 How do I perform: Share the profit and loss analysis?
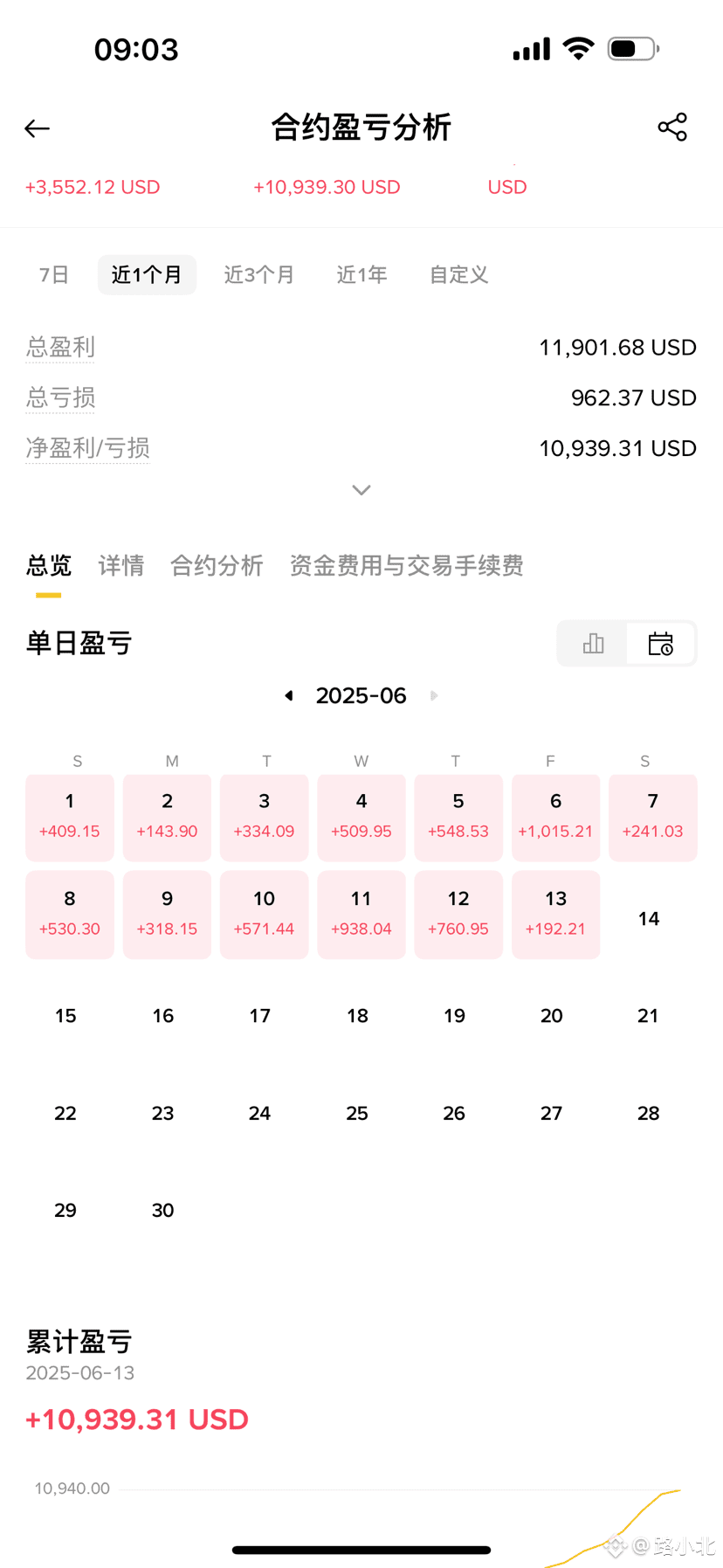click(672, 128)
